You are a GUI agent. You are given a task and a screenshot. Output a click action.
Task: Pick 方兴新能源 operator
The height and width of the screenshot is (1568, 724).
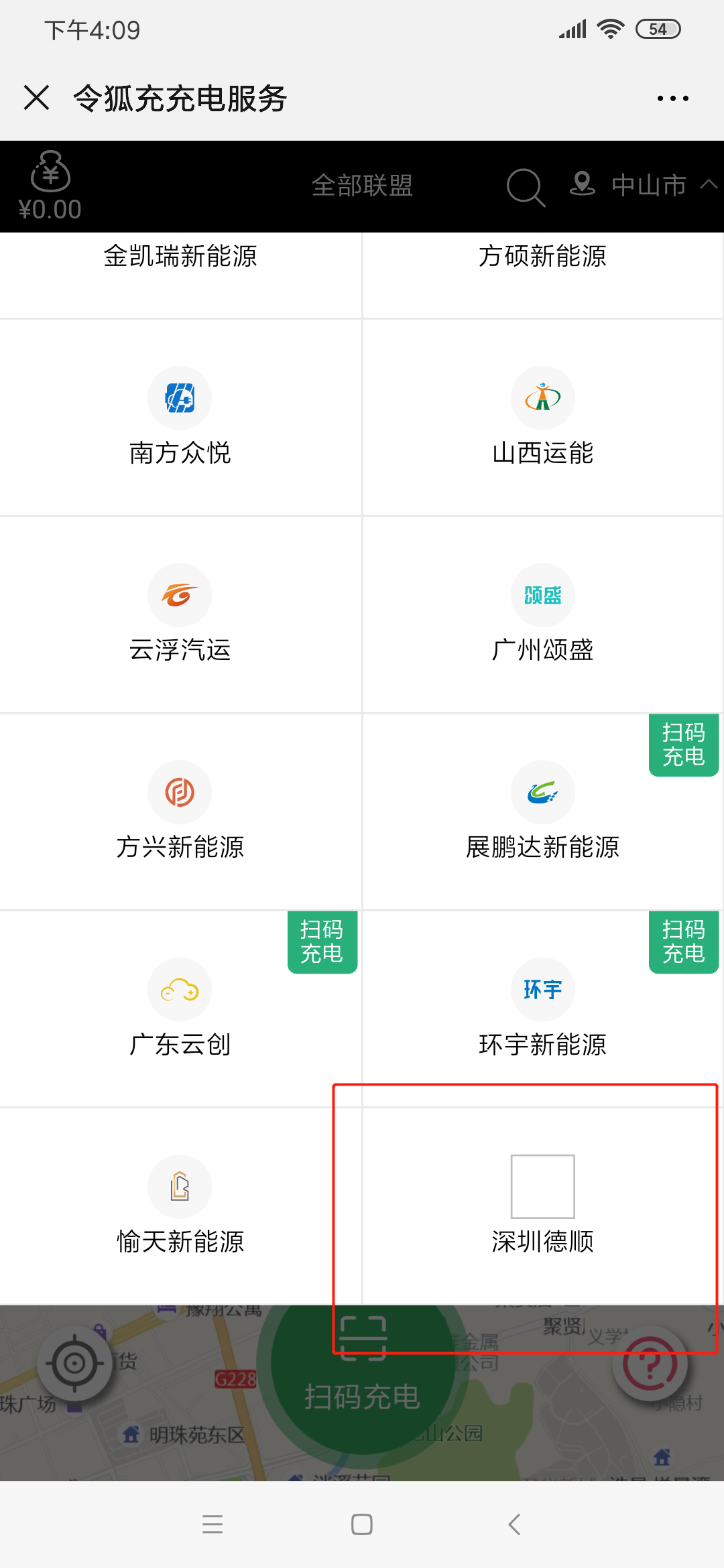click(180, 811)
